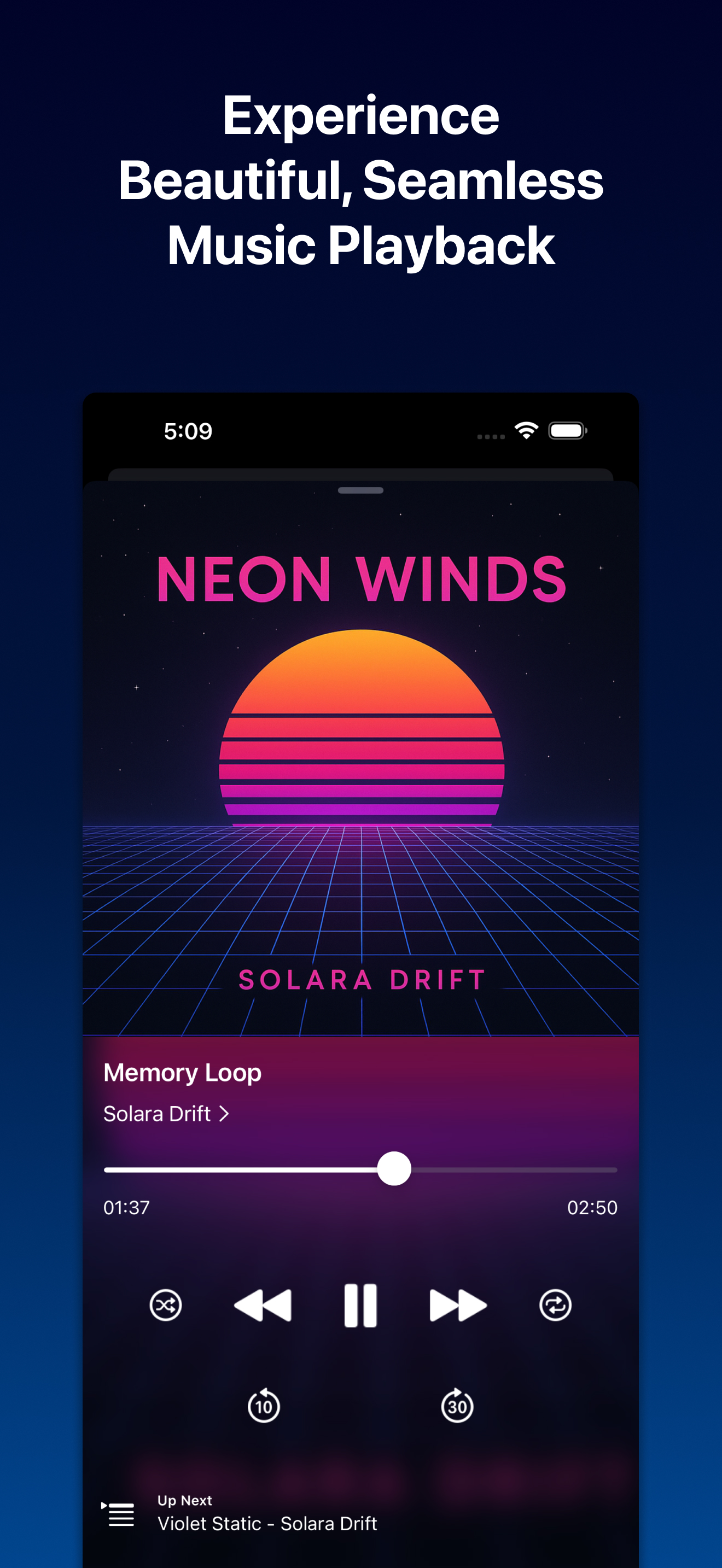This screenshot has height=1568, width=722.
Task: Tap the song title Memory Loop
Action: [x=182, y=1072]
